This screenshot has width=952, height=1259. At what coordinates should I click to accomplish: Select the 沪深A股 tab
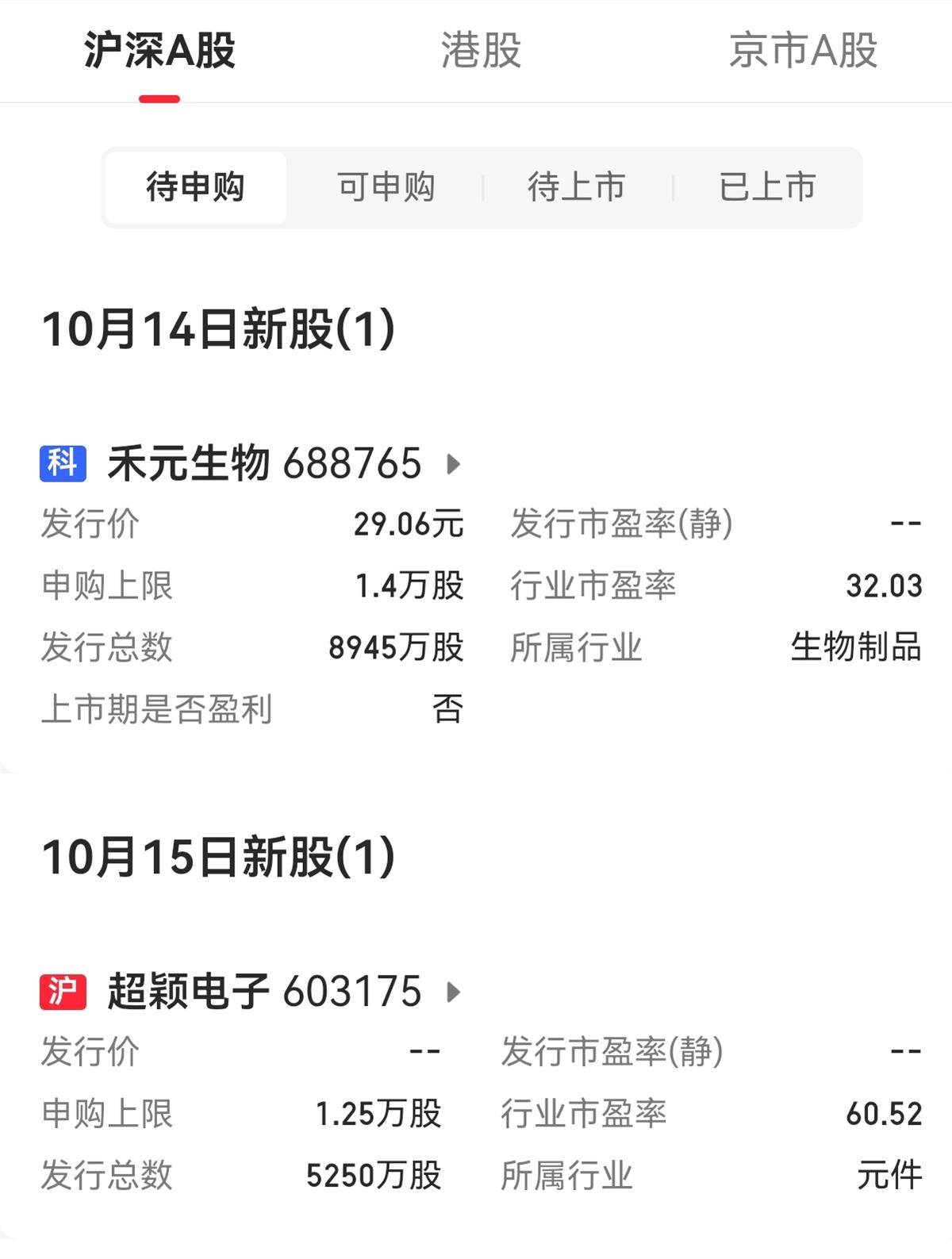click(159, 51)
